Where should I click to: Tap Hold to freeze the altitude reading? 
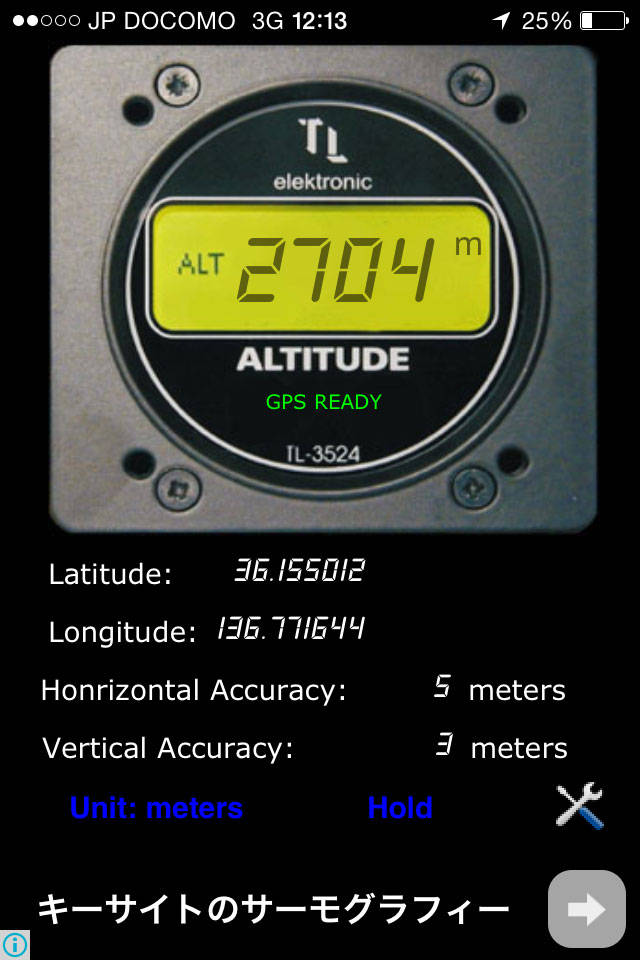coord(400,807)
